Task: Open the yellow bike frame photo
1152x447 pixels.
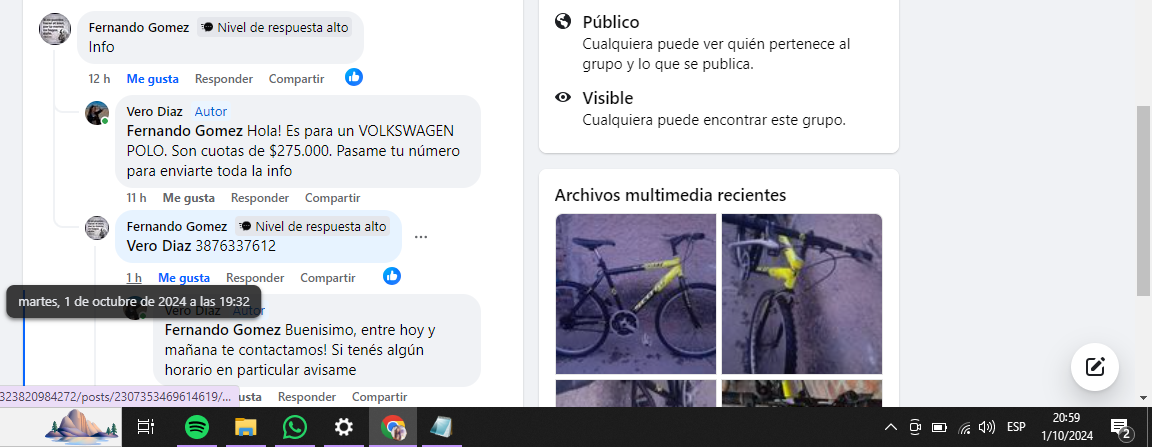Action: point(801,294)
